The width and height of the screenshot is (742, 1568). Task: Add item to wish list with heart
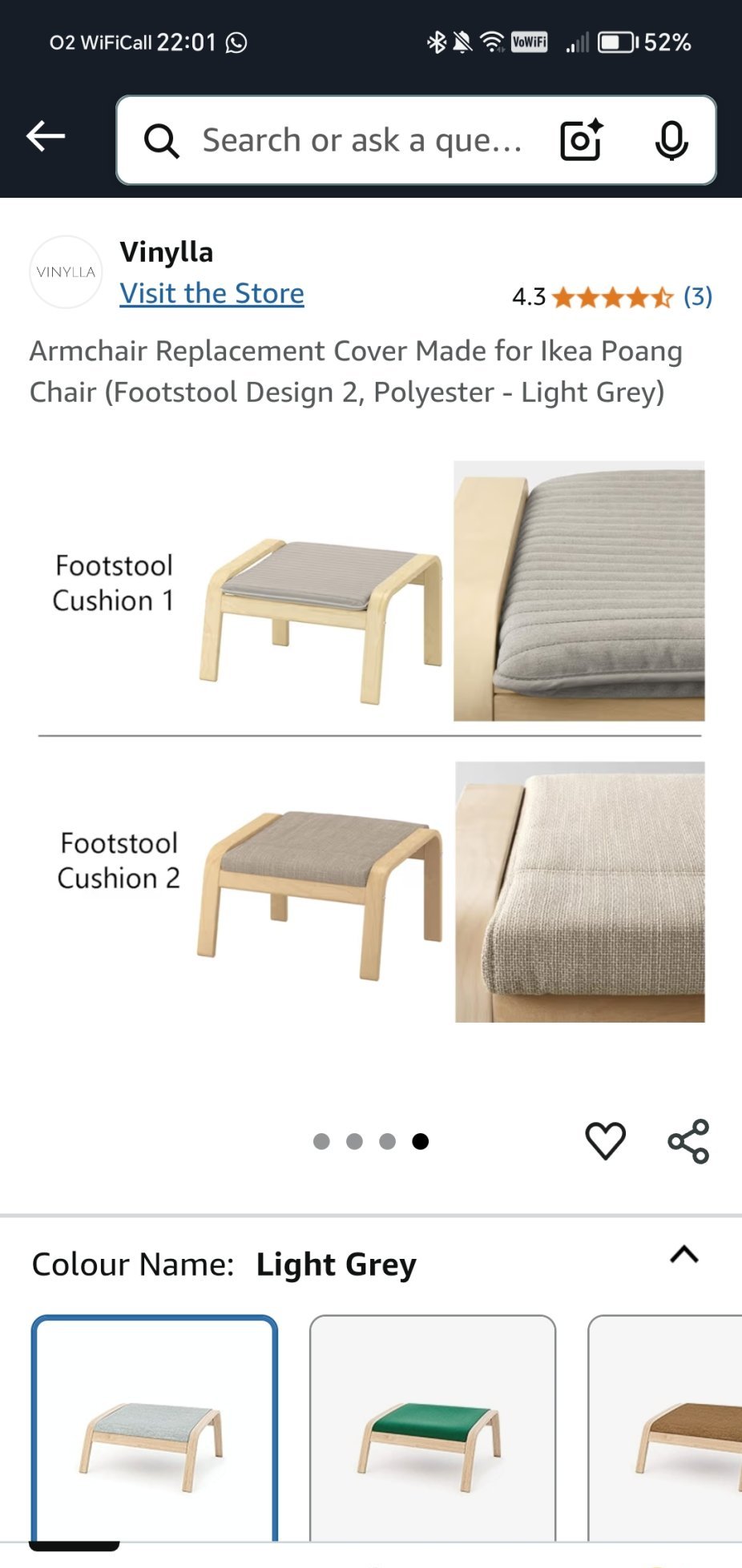click(606, 1141)
